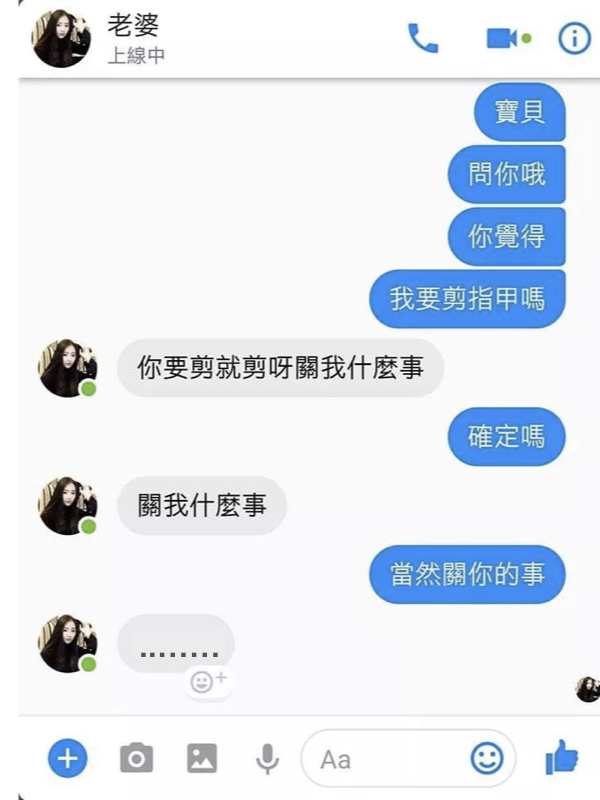This screenshot has height=800, width=600.
Task: Open the plus attachments menu
Action: click(68, 759)
